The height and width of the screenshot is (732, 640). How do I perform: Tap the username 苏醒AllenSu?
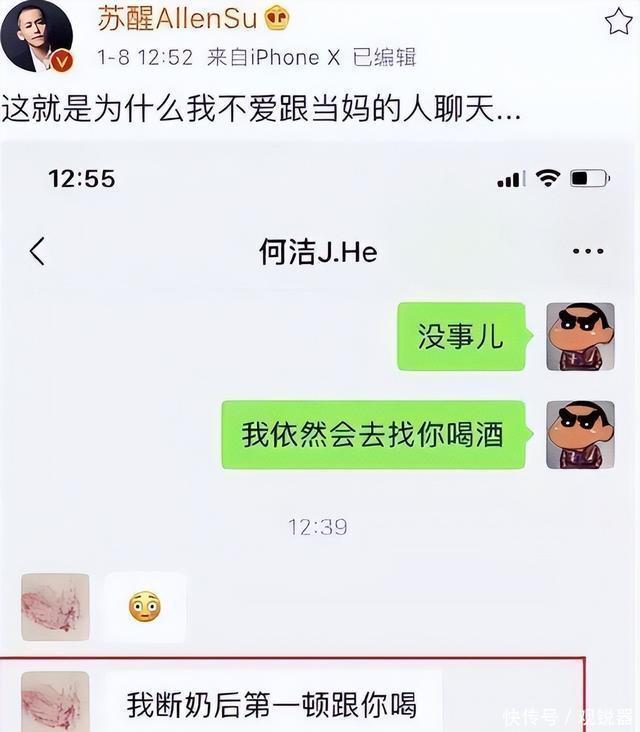point(176,19)
